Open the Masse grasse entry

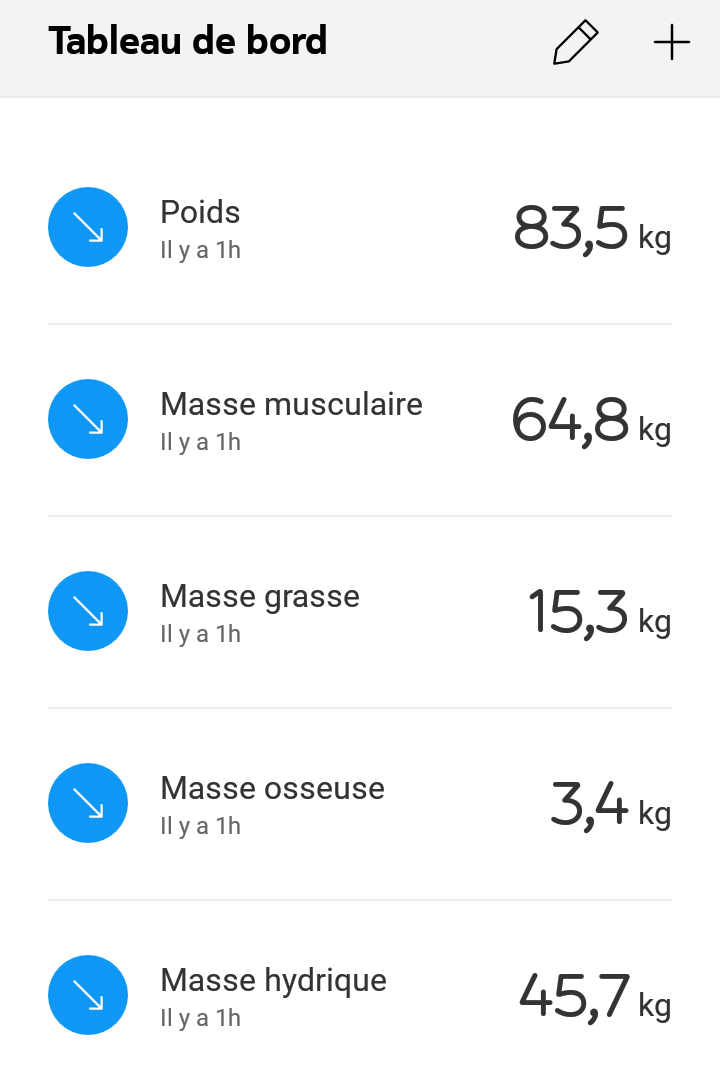(x=360, y=612)
